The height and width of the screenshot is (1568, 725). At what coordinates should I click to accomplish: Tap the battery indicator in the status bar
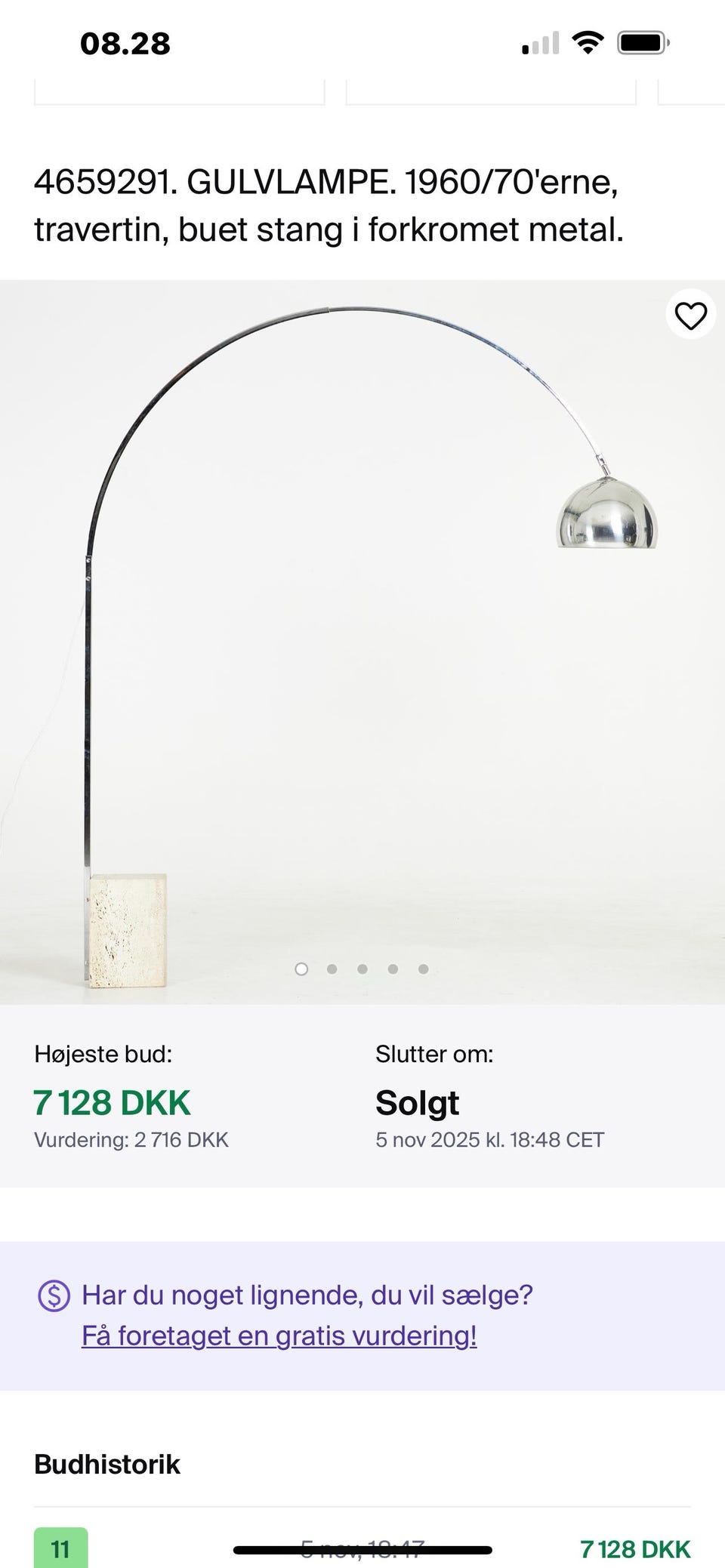tap(640, 44)
